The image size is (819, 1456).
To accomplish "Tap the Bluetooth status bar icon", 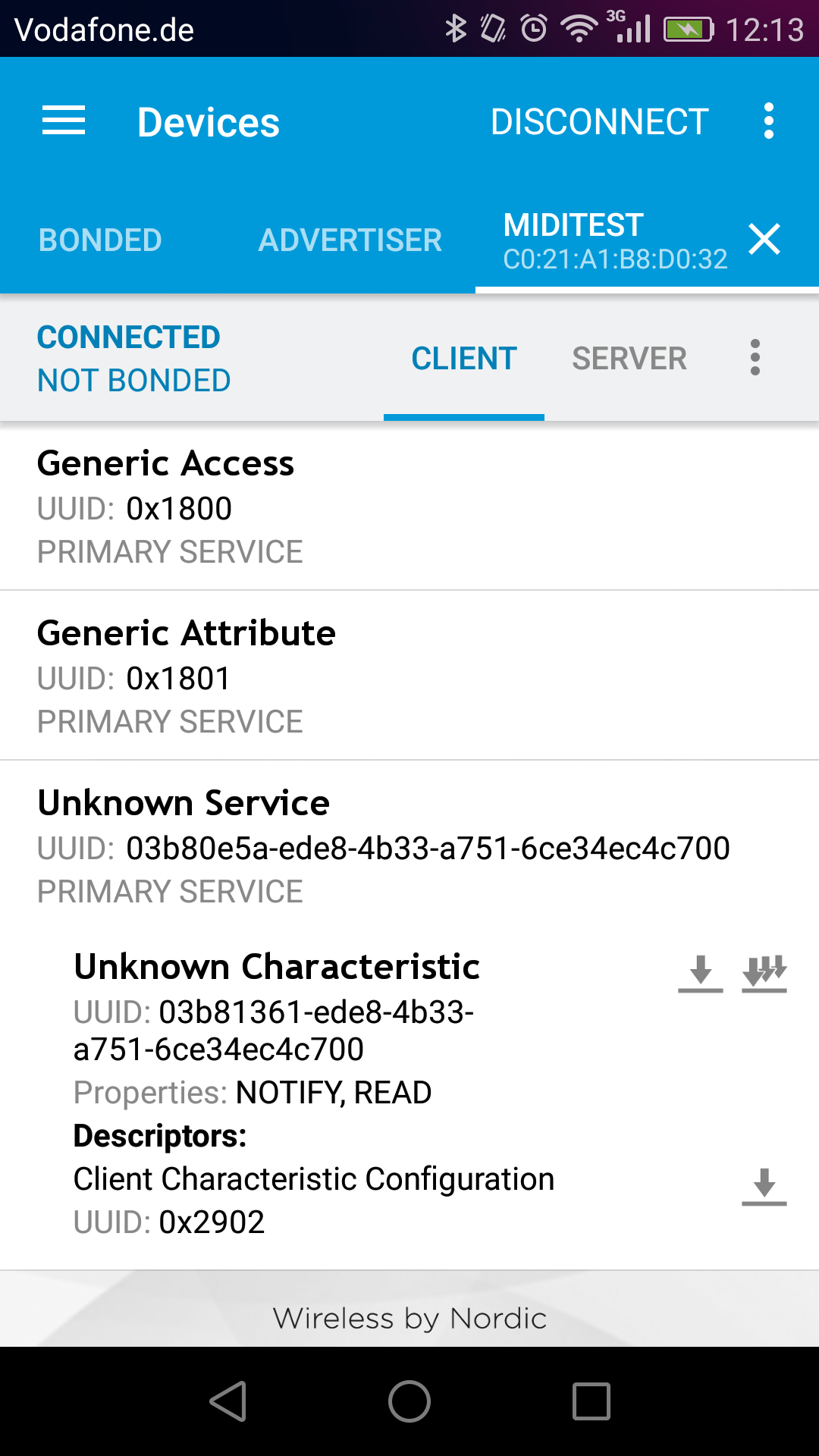I will coord(456,29).
